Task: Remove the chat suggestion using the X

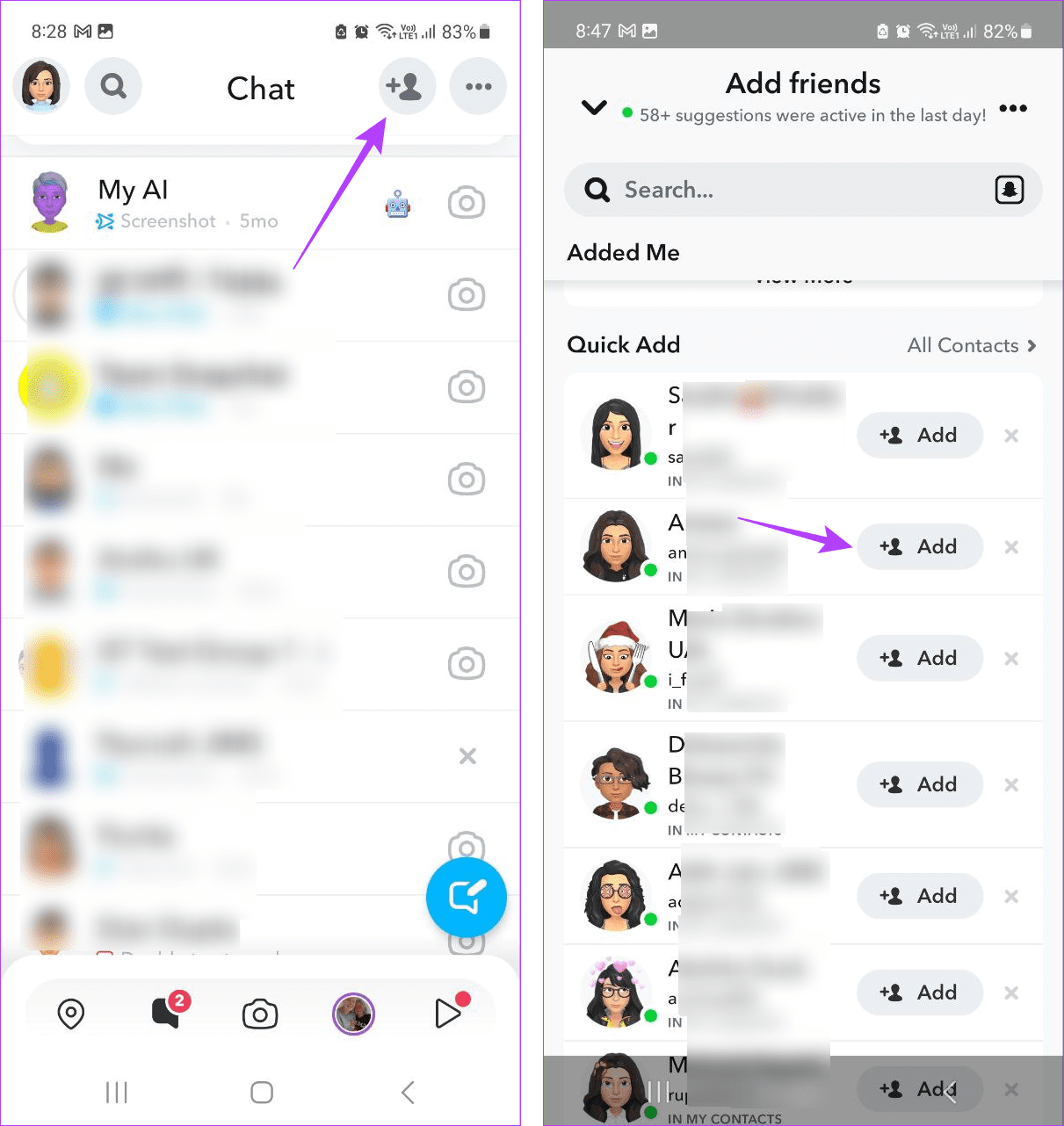Action: click(x=467, y=755)
